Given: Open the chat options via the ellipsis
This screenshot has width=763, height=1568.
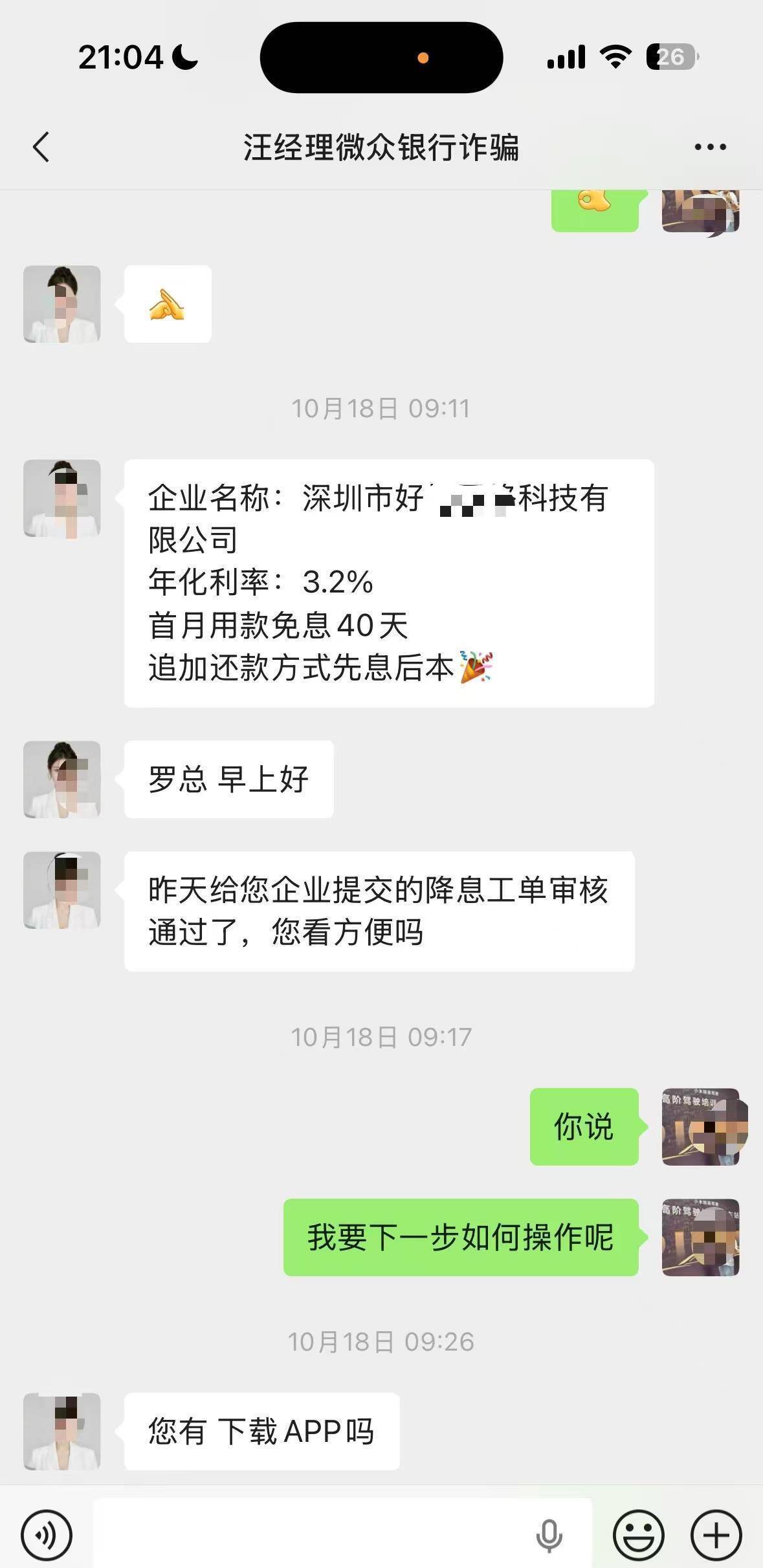Looking at the screenshot, I should point(709,147).
